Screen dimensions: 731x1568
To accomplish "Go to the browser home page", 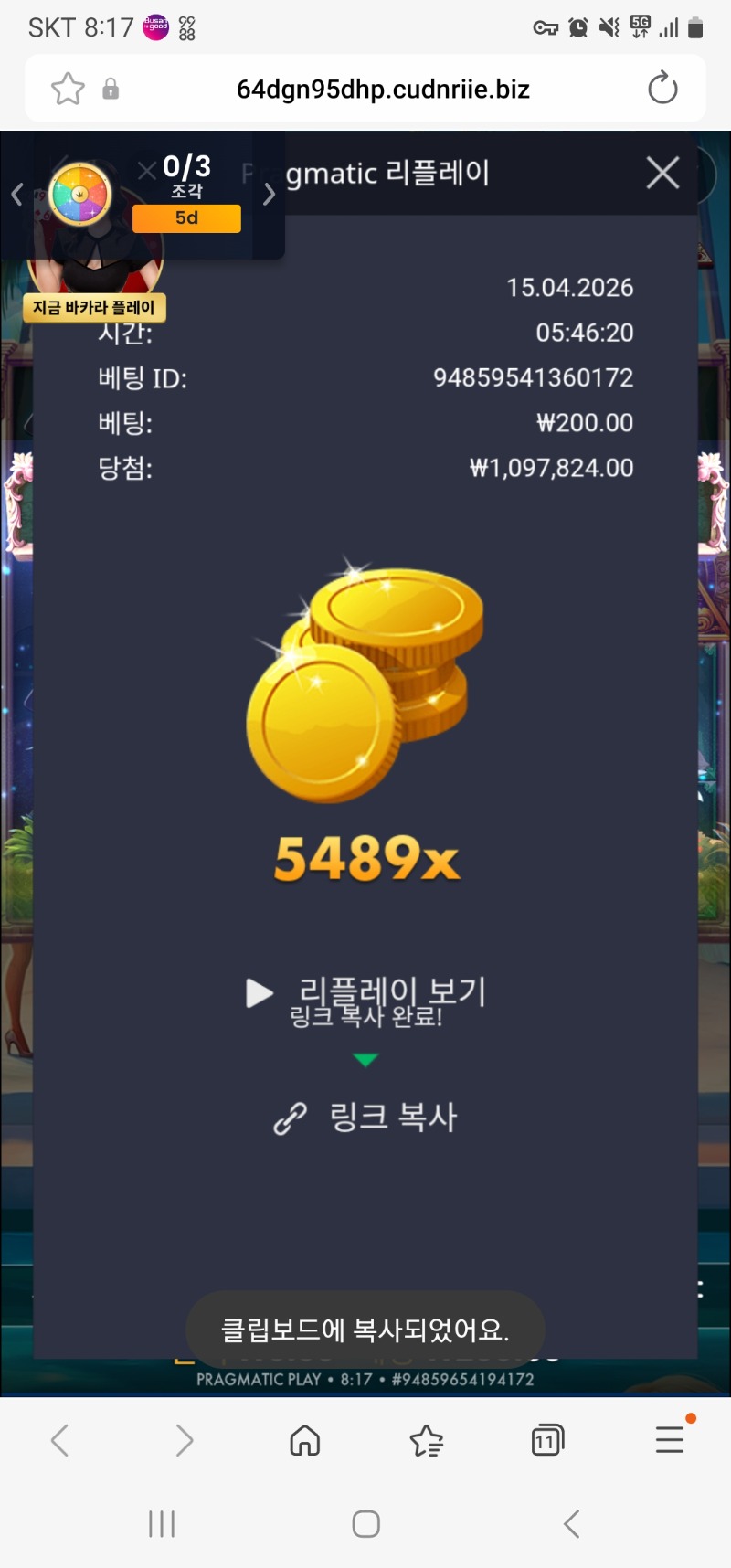I will (304, 1441).
